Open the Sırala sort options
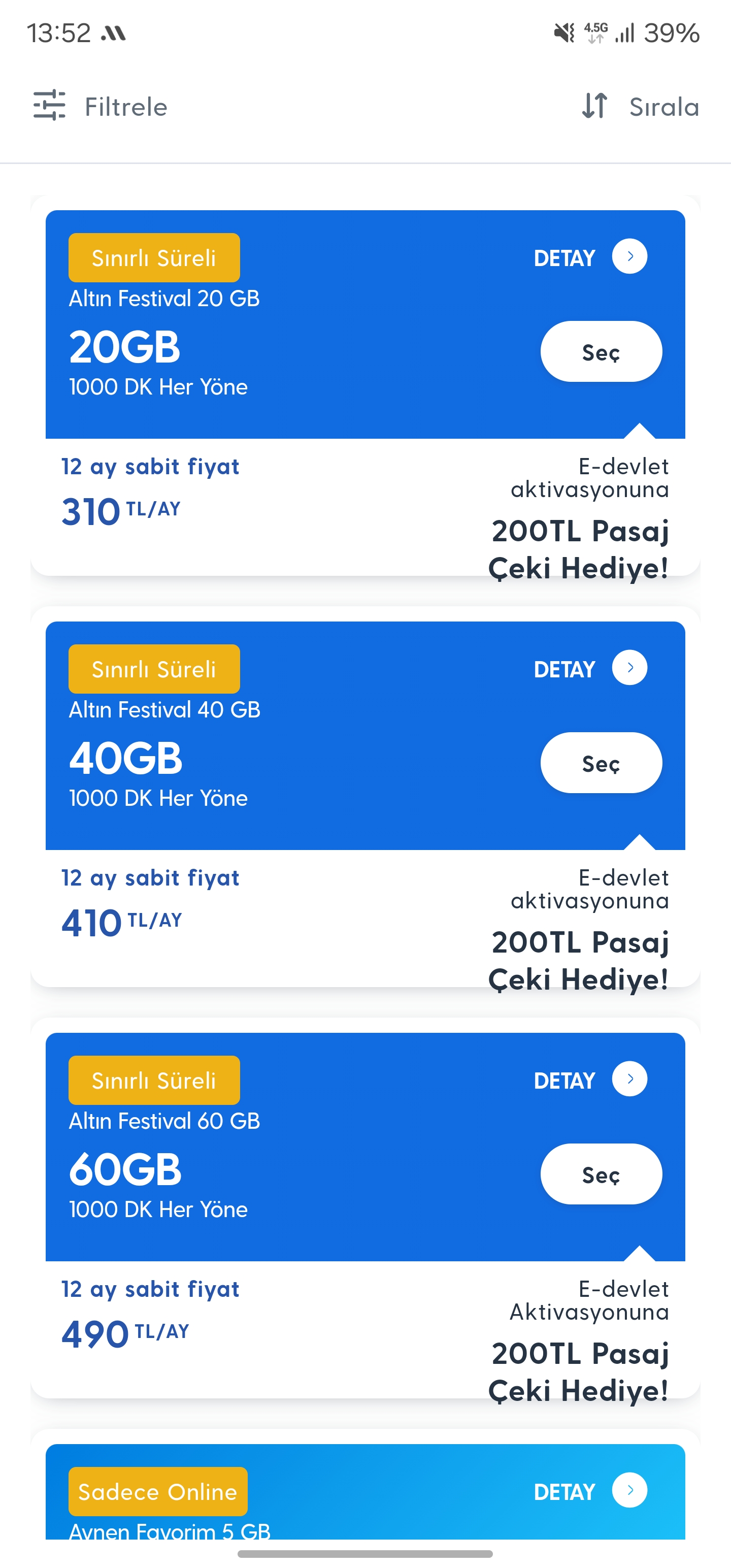 pyautogui.click(x=640, y=107)
